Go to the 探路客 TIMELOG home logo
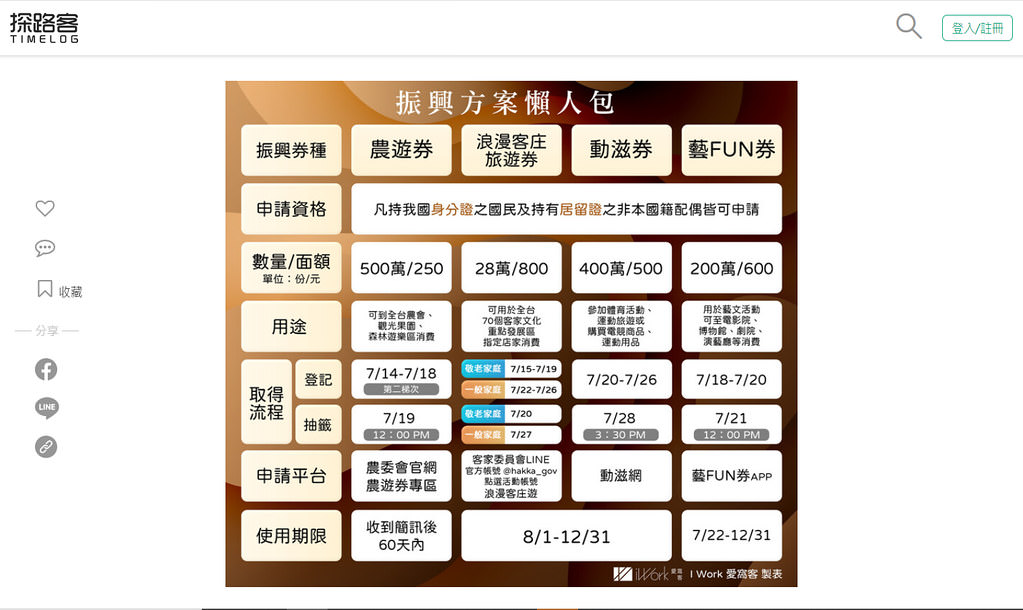The image size is (1023, 610). (44, 27)
